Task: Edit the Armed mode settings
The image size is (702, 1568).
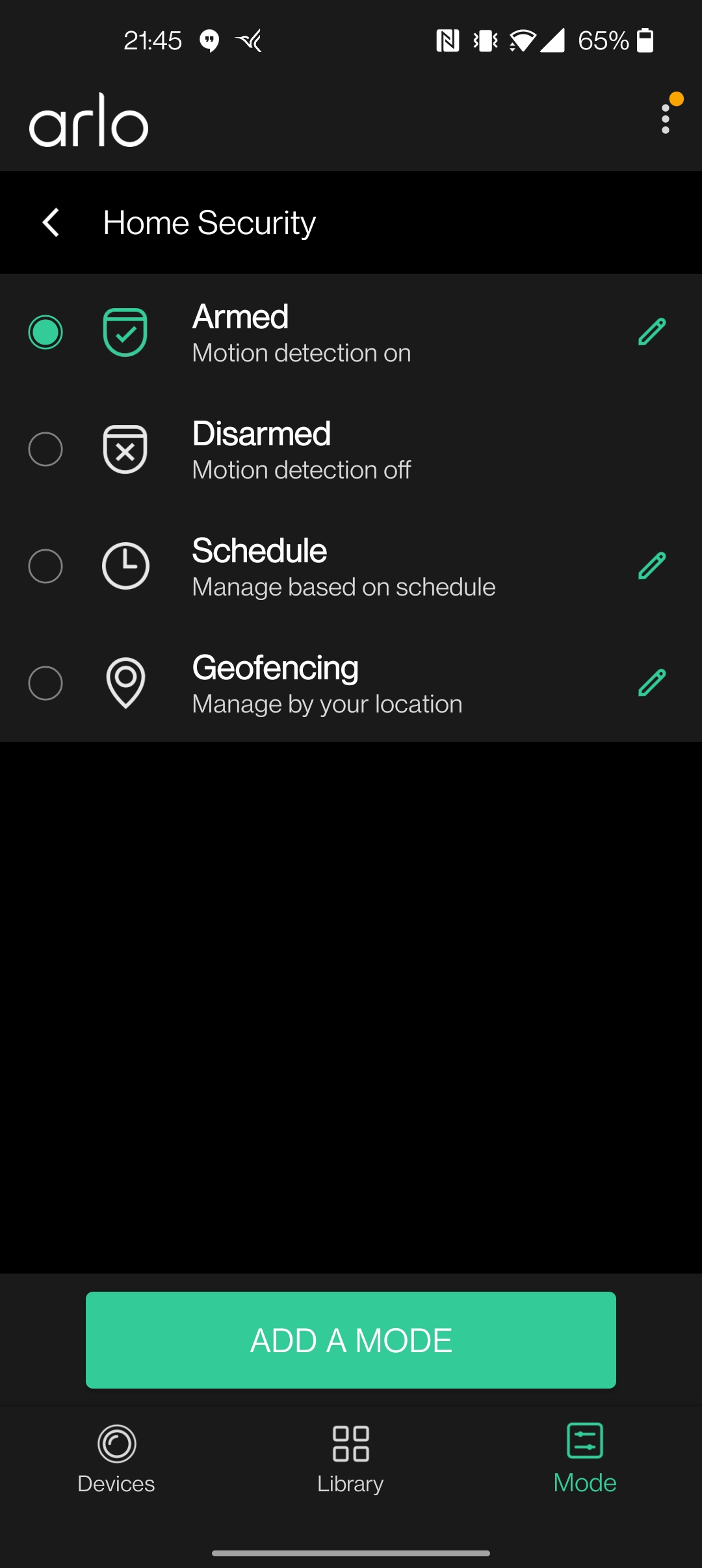Action: click(652, 332)
